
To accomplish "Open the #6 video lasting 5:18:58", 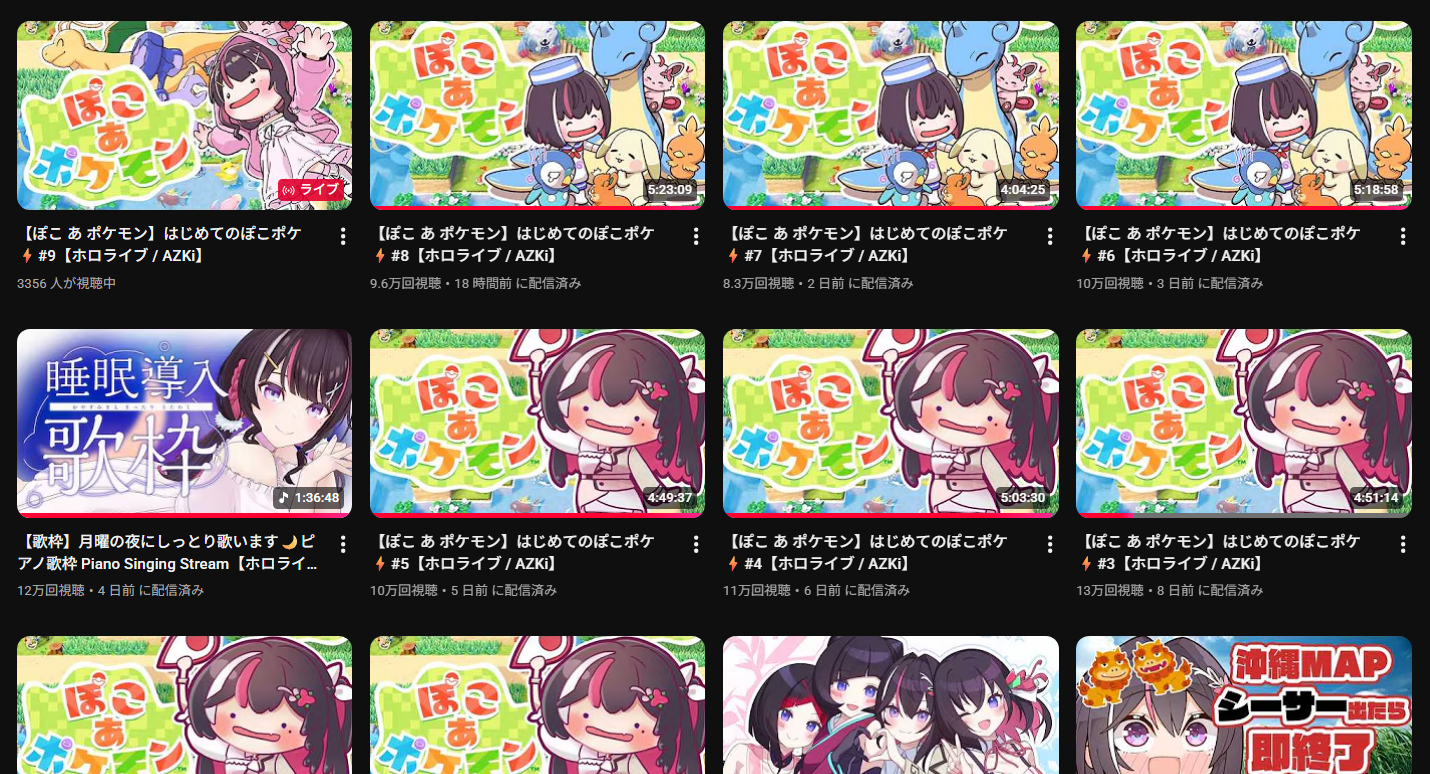I will click(x=1243, y=115).
